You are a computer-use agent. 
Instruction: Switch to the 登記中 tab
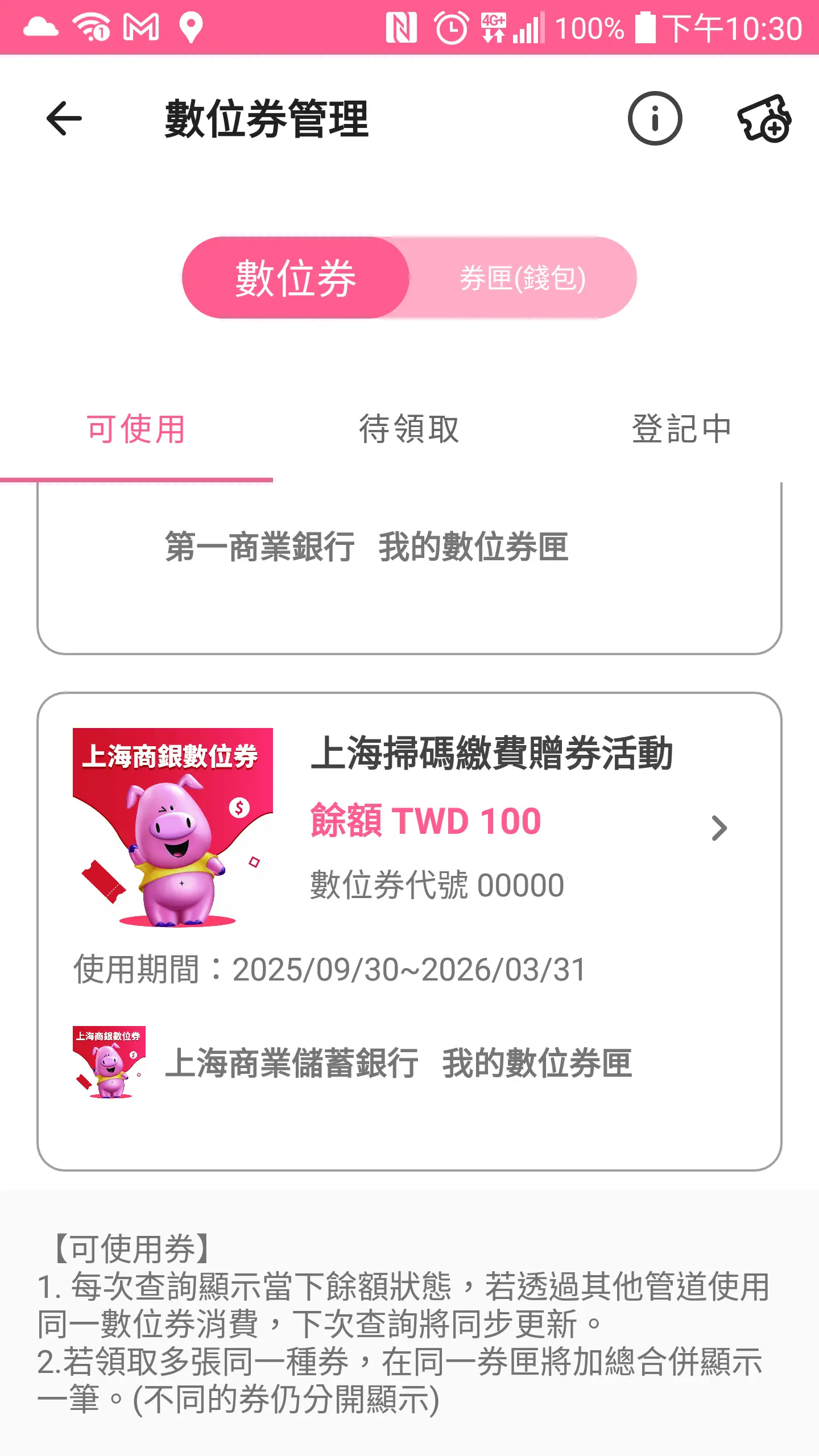[681, 429]
